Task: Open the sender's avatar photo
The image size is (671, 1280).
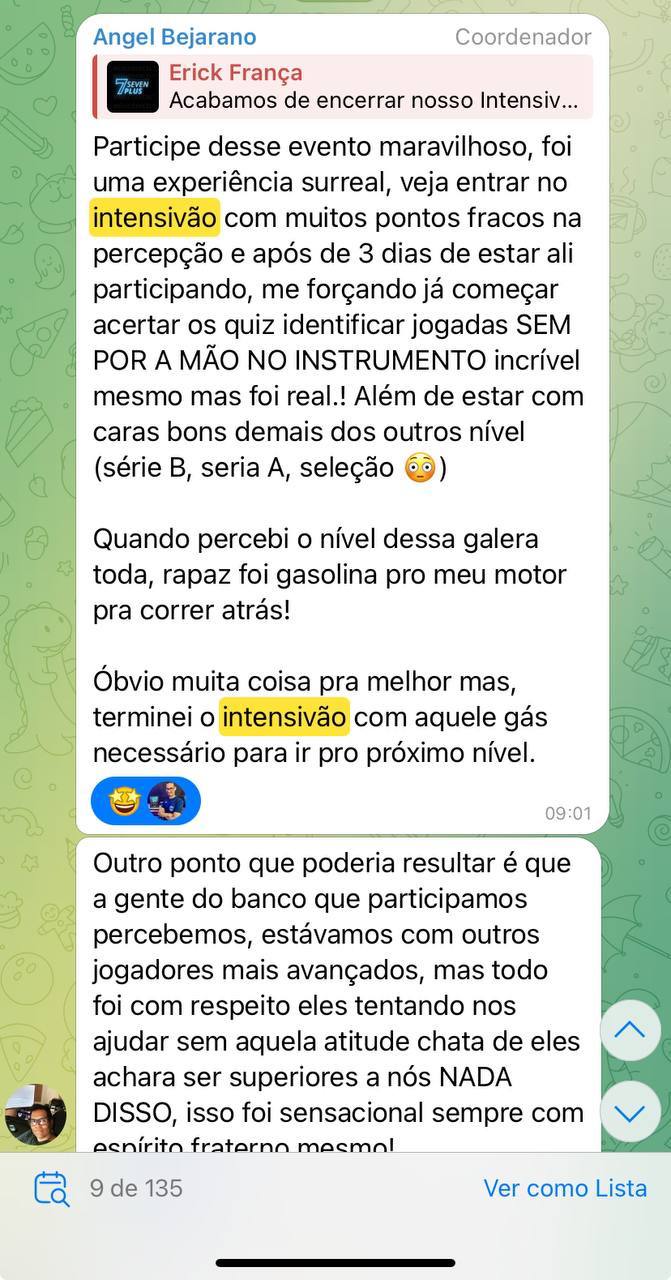Action: tap(35, 1115)
